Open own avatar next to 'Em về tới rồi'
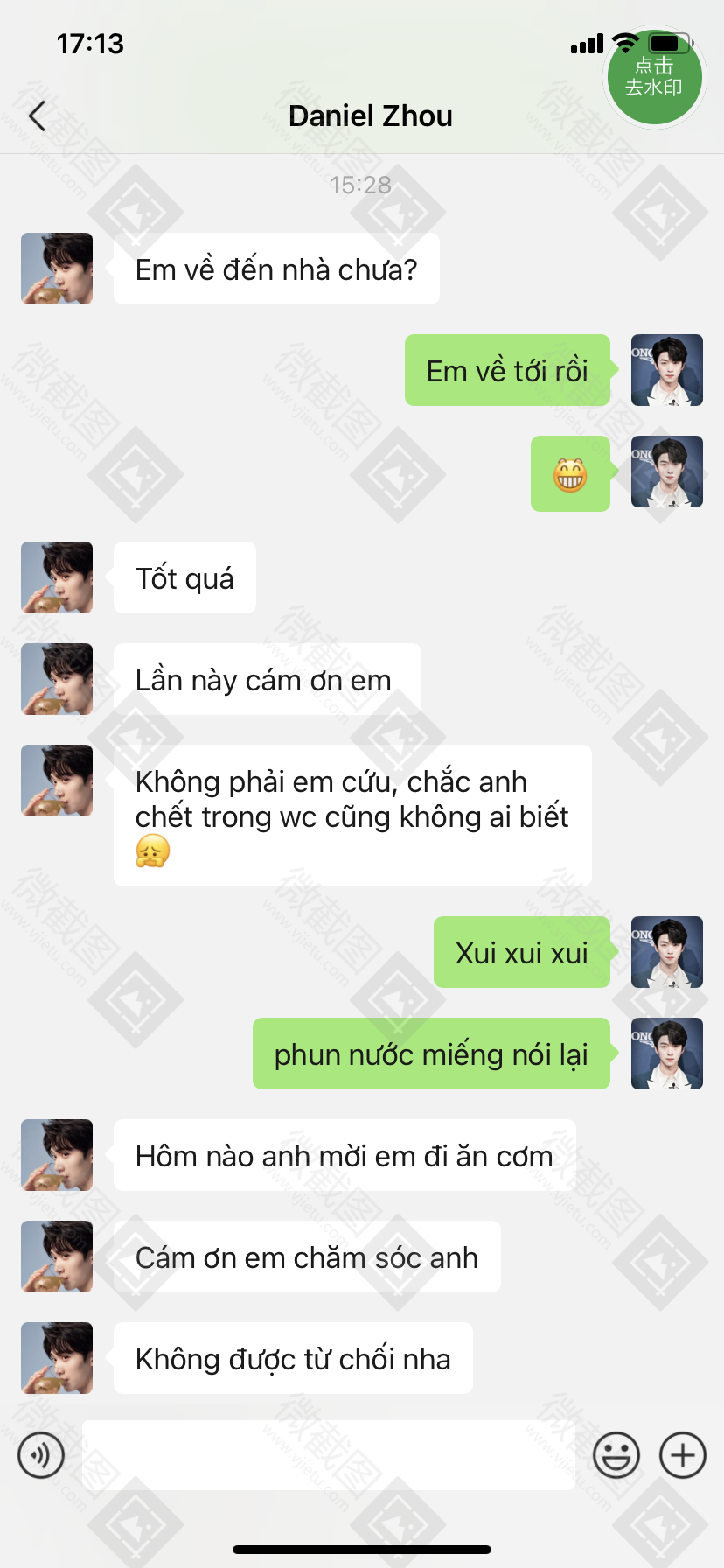Image resolution: width=724 pixels, height=1568 pixels. [667, 370]
